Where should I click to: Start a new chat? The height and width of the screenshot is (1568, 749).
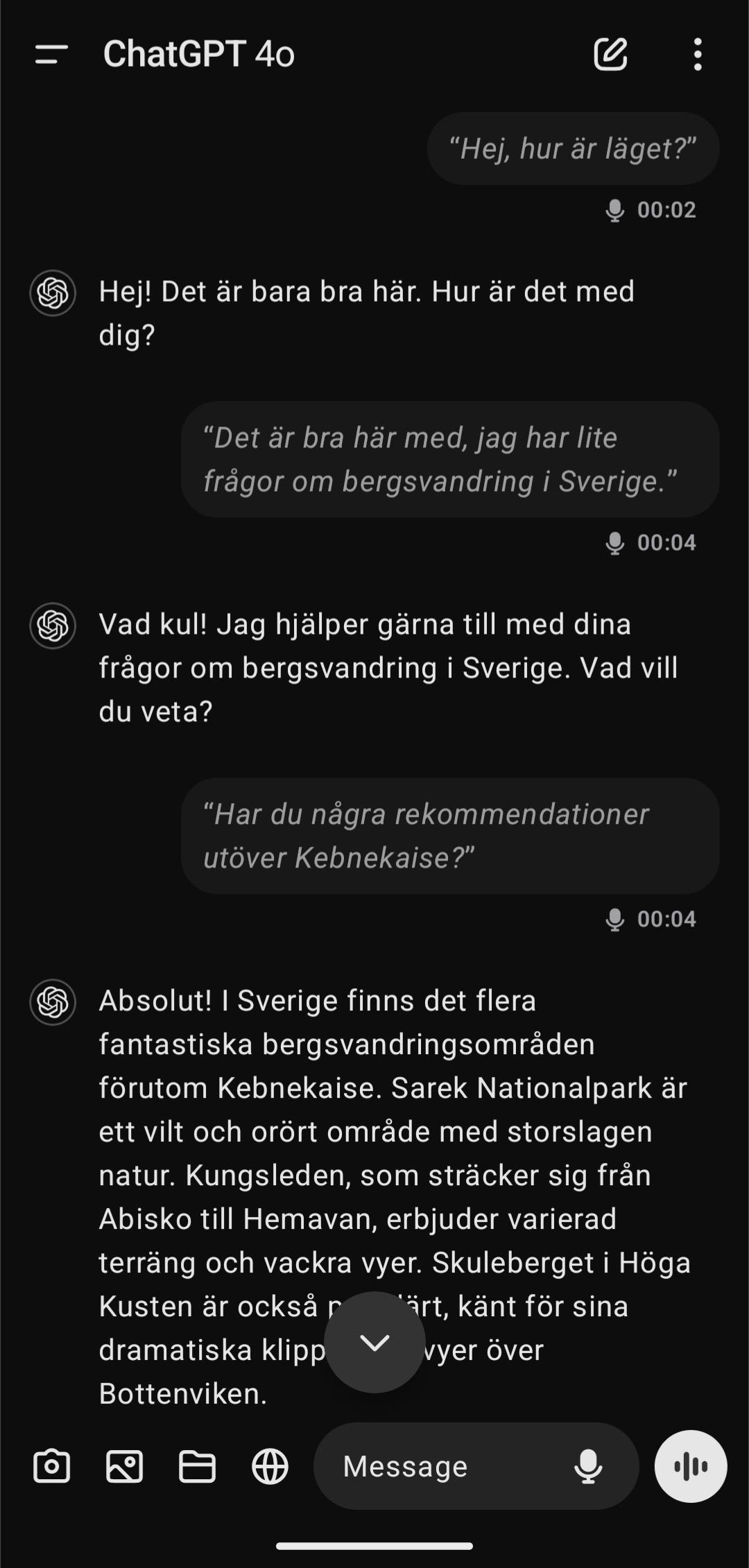pos(610,54)
